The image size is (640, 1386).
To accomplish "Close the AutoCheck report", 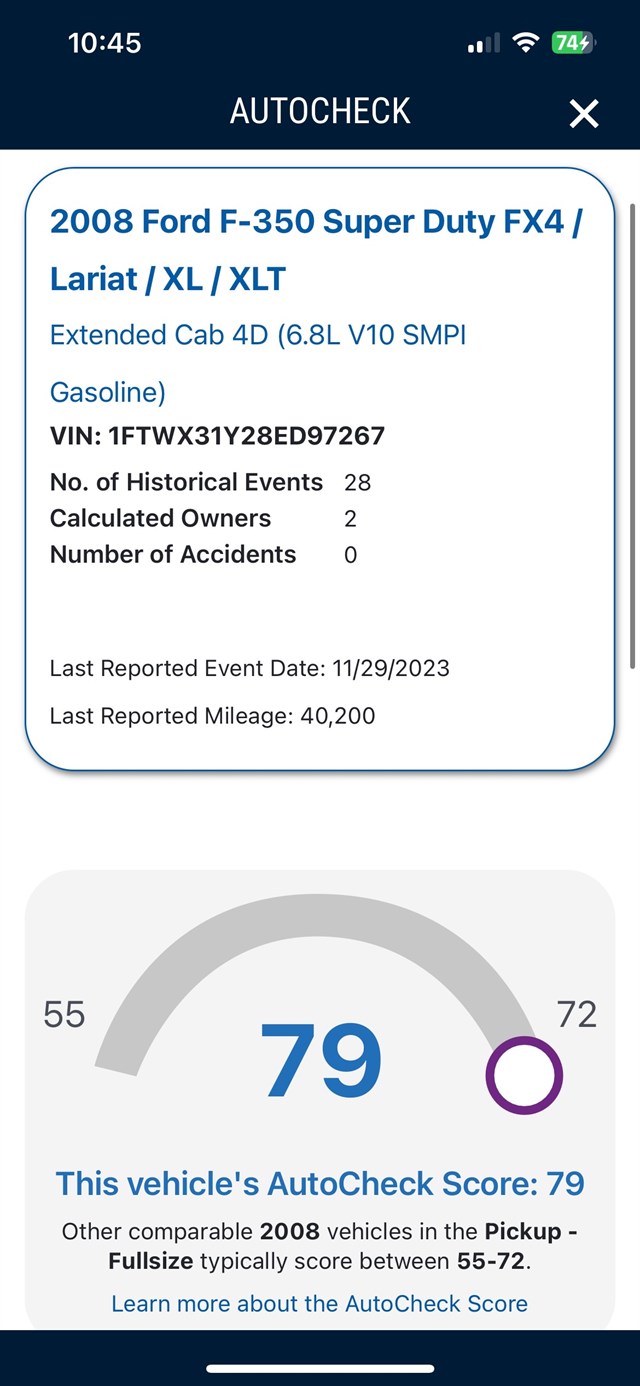I will [x=583, y=114].
